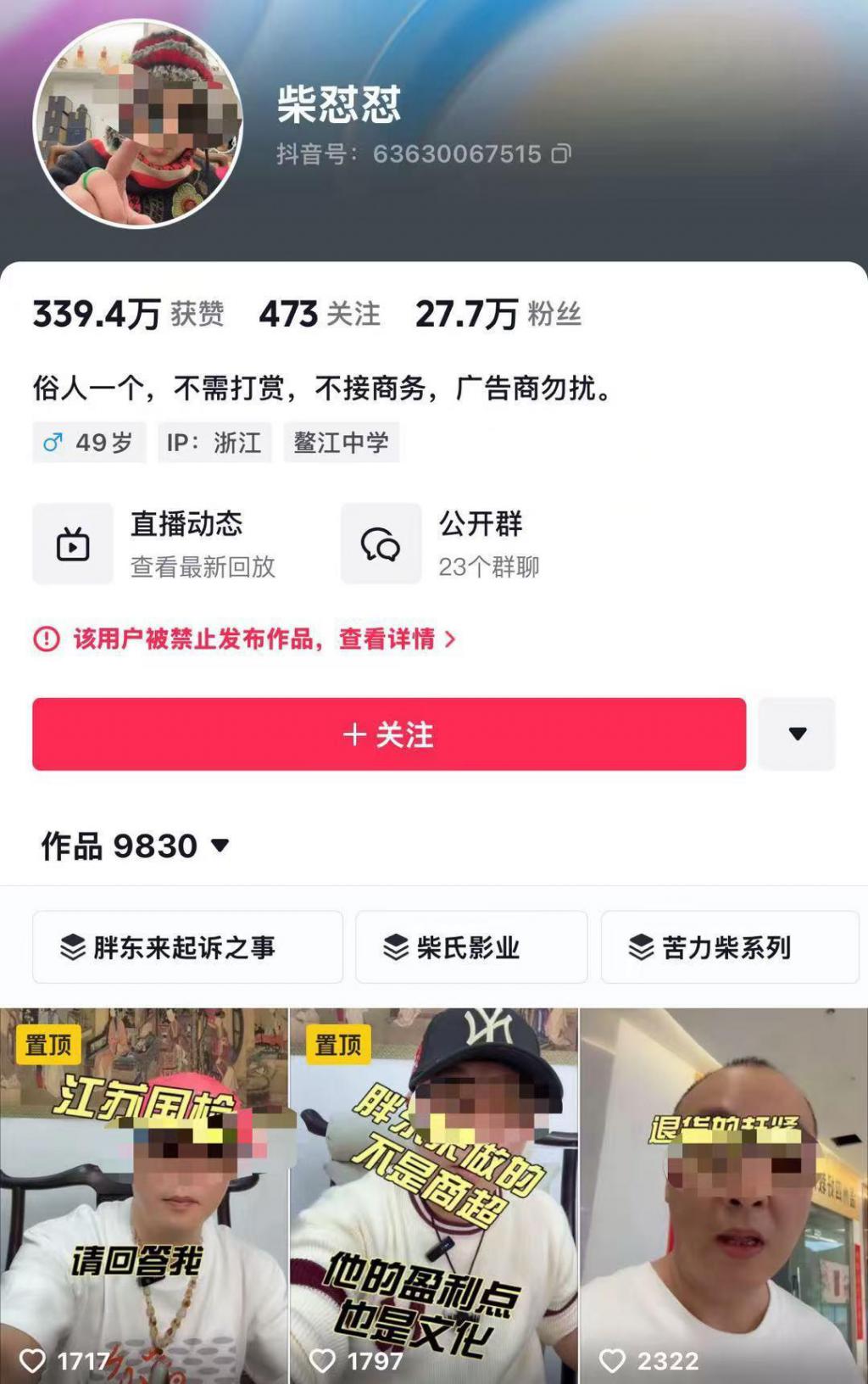Open 公开群 with 23 group chats
The height and width of the screenshot is (1384, 868).
442,544
